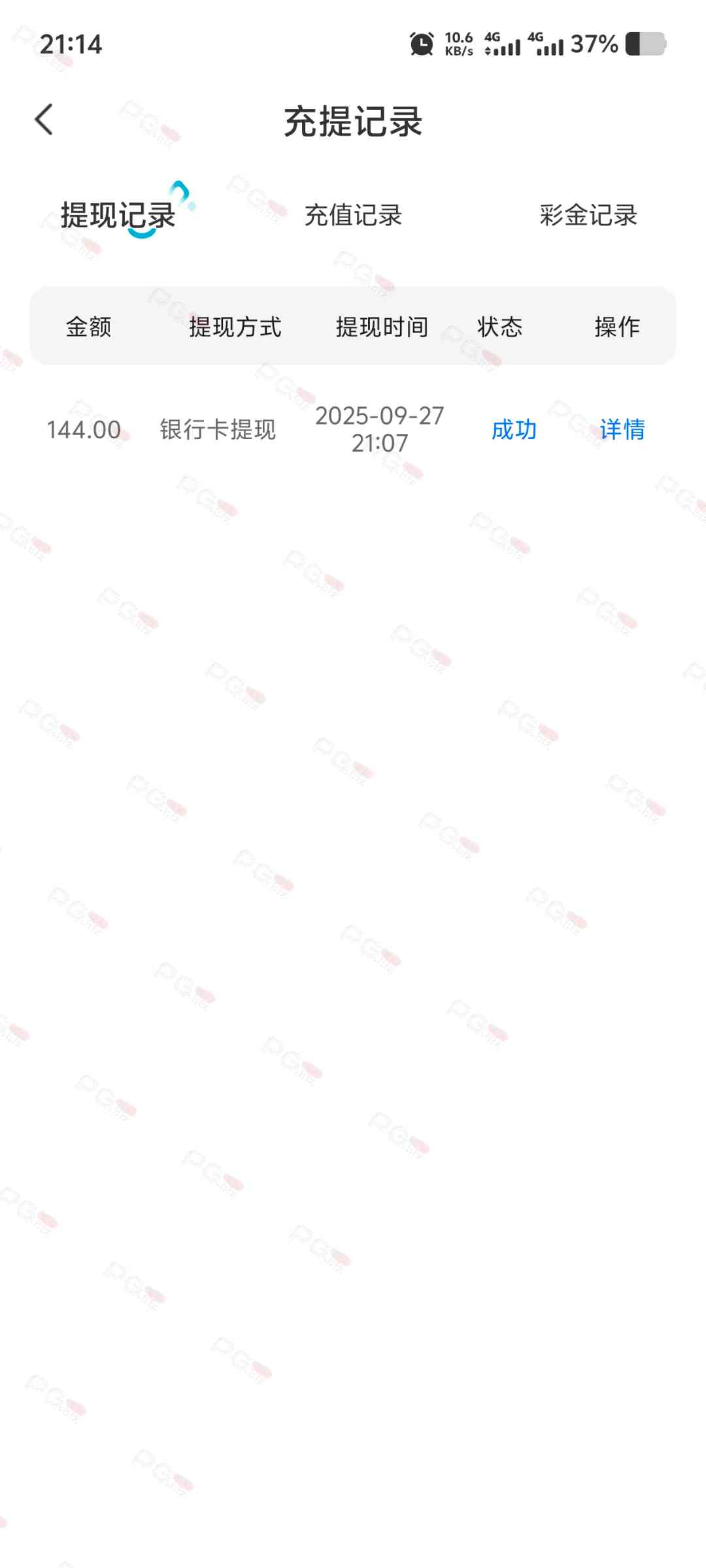The height and width of the screenshot is (1568, 706).
Task: Open 详情 for the 144.00 withdrawal
Action: pyautogui.click(x=622, y=430)
